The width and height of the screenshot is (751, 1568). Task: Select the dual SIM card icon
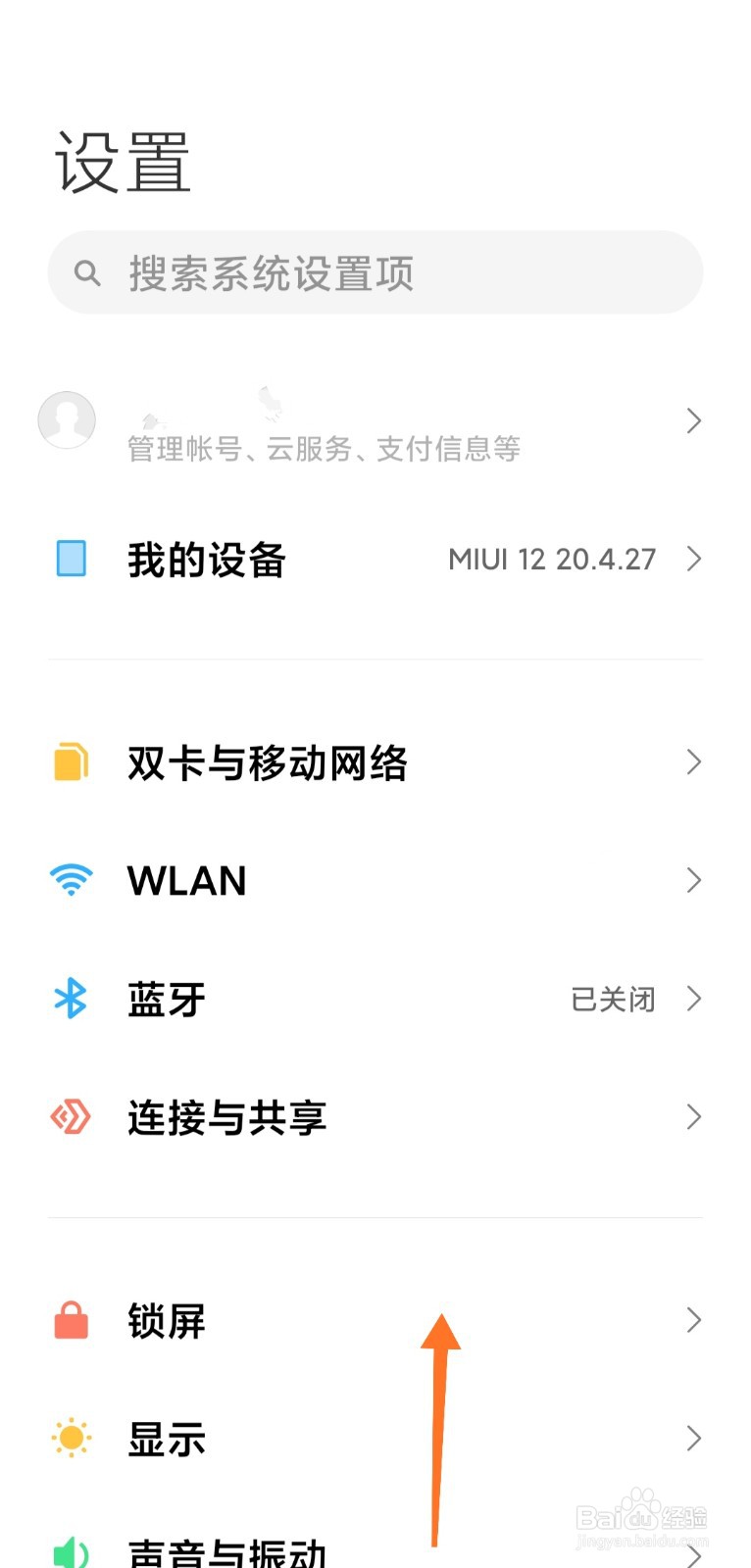coord(70,762)
